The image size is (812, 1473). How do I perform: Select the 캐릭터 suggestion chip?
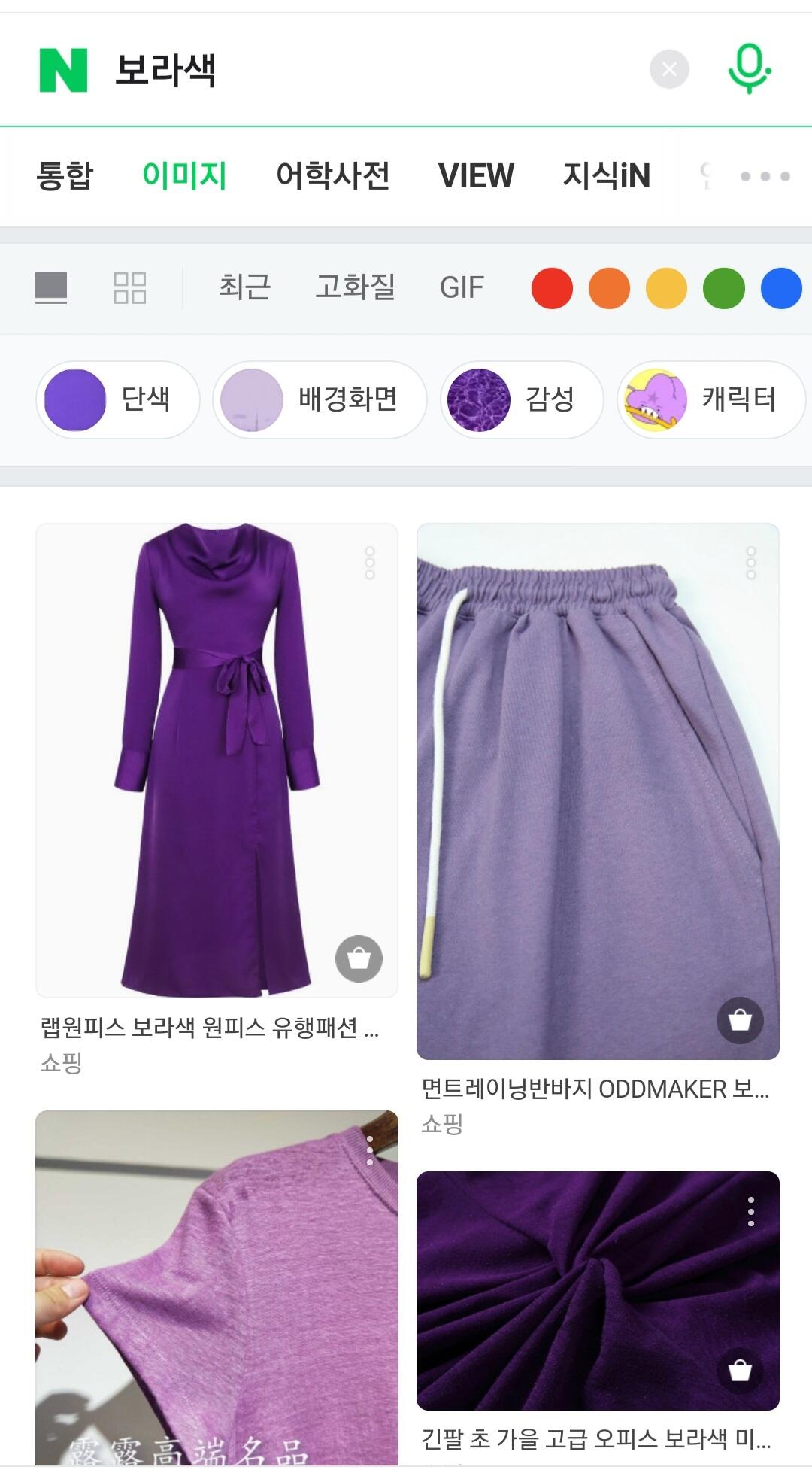click(x=710, y=399)
